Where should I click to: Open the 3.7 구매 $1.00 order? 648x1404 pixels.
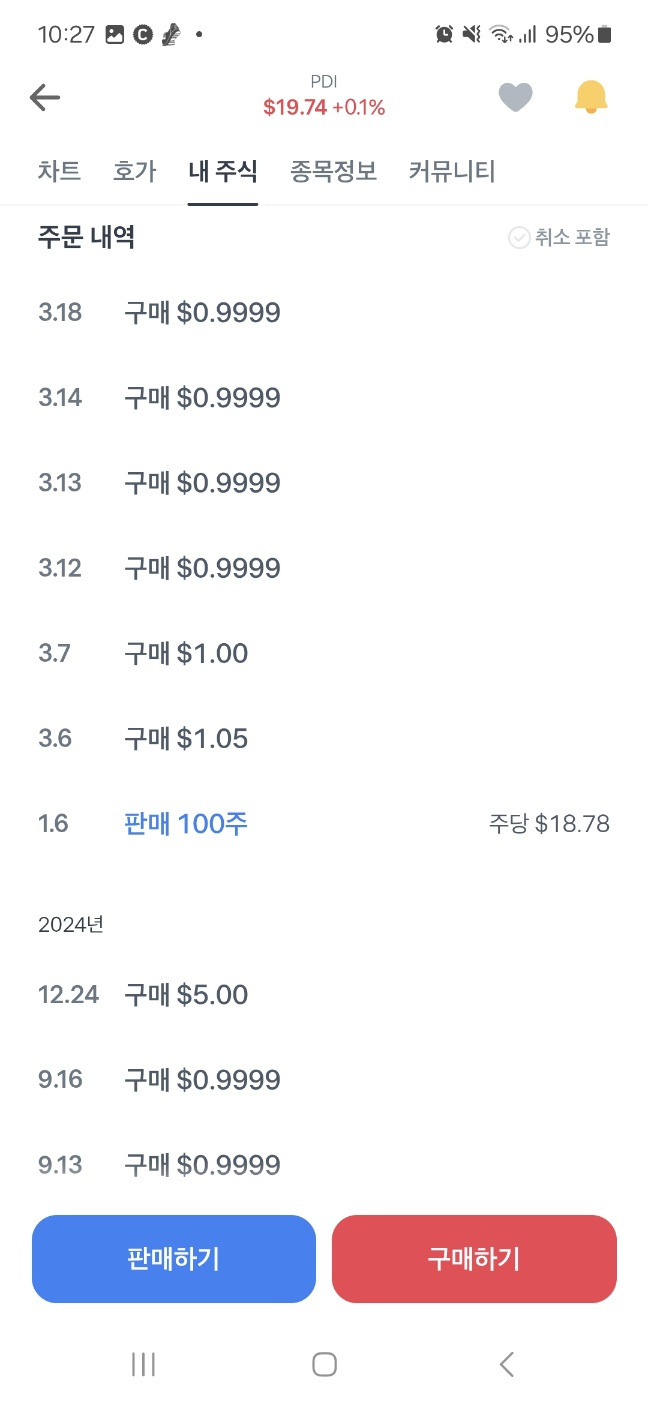pos(324,654)
